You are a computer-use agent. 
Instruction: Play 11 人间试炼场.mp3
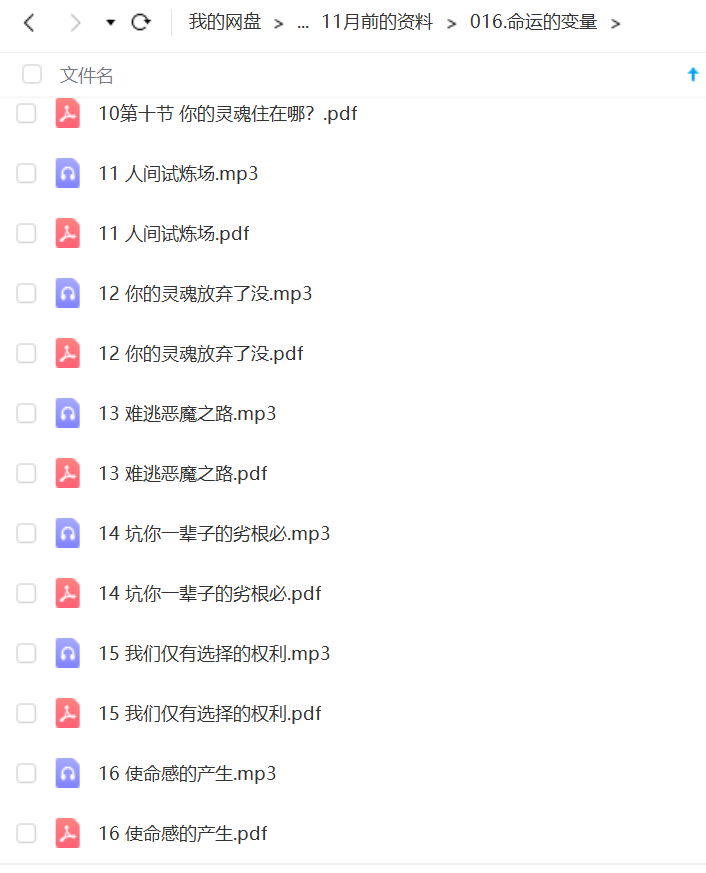178,173
